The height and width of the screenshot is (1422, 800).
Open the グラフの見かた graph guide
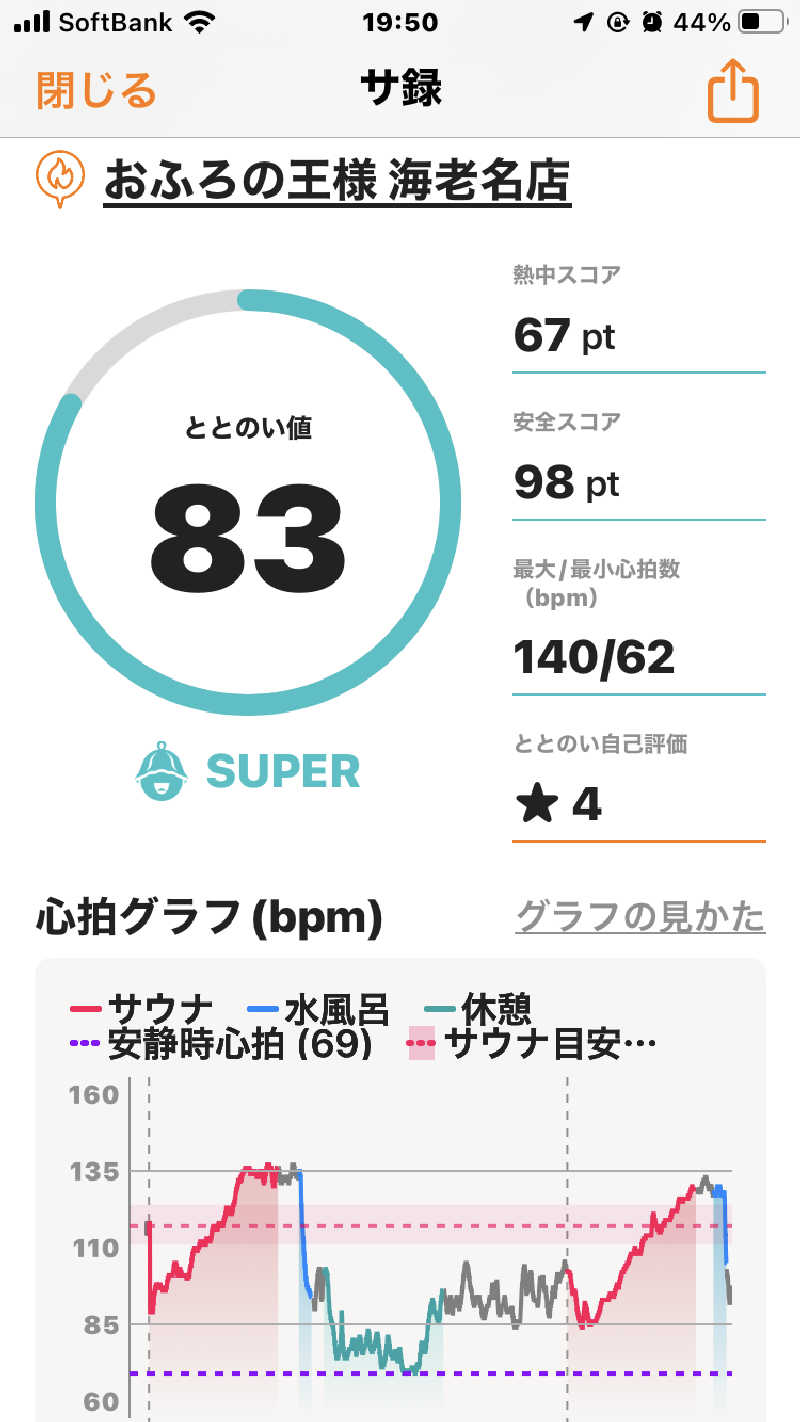click(x=640, y=915)
